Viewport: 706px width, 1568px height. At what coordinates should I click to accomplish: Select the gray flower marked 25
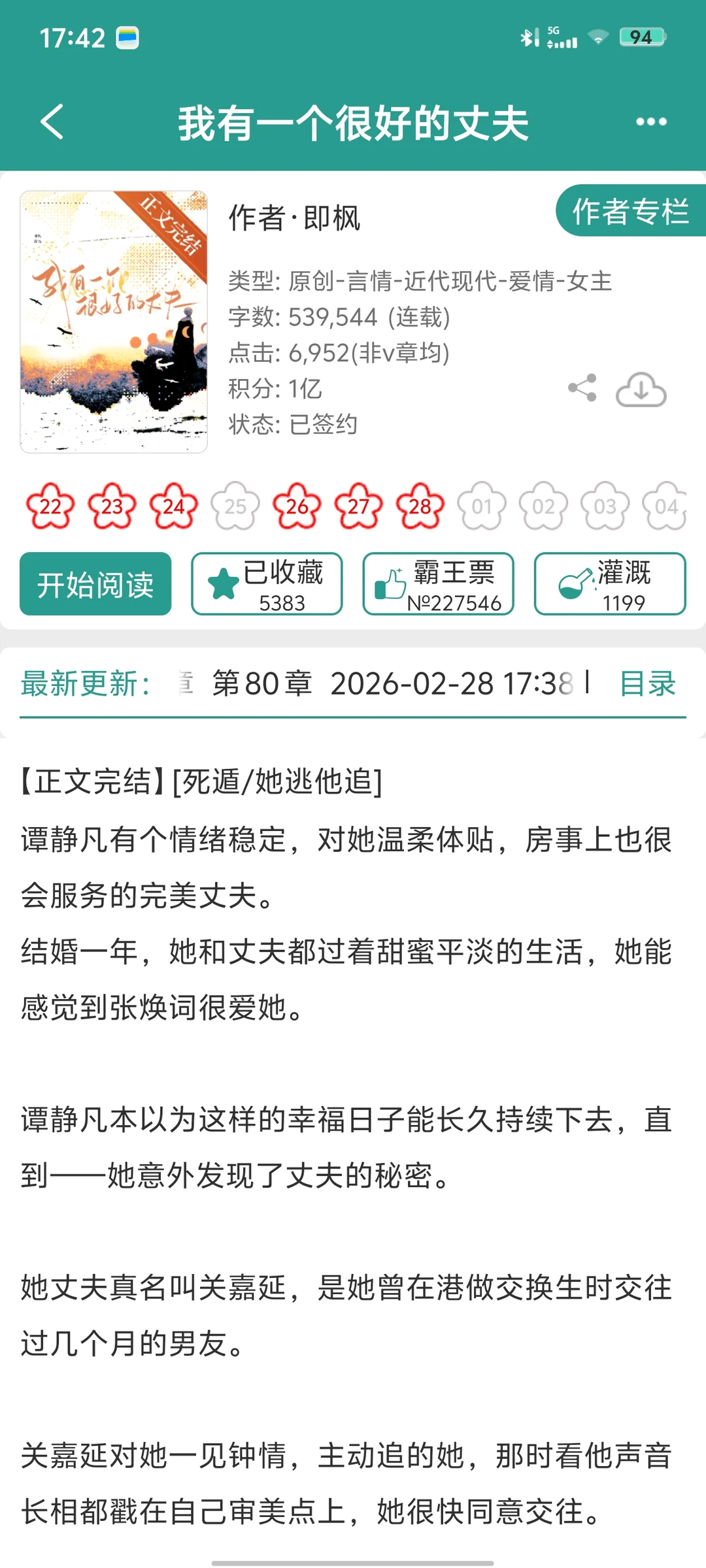tap(235, 506)
